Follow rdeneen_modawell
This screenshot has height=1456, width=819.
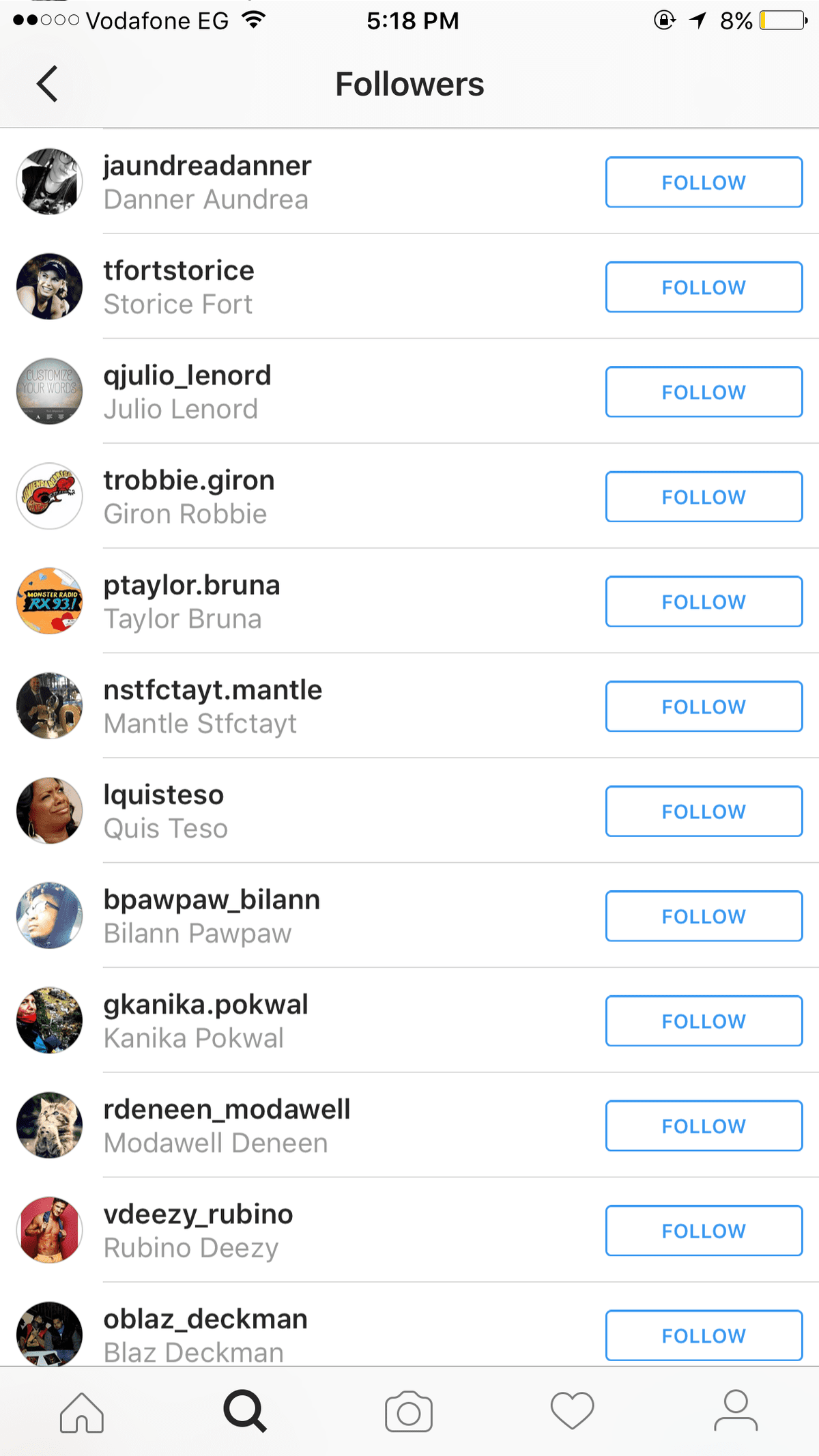click(703, 1126)
